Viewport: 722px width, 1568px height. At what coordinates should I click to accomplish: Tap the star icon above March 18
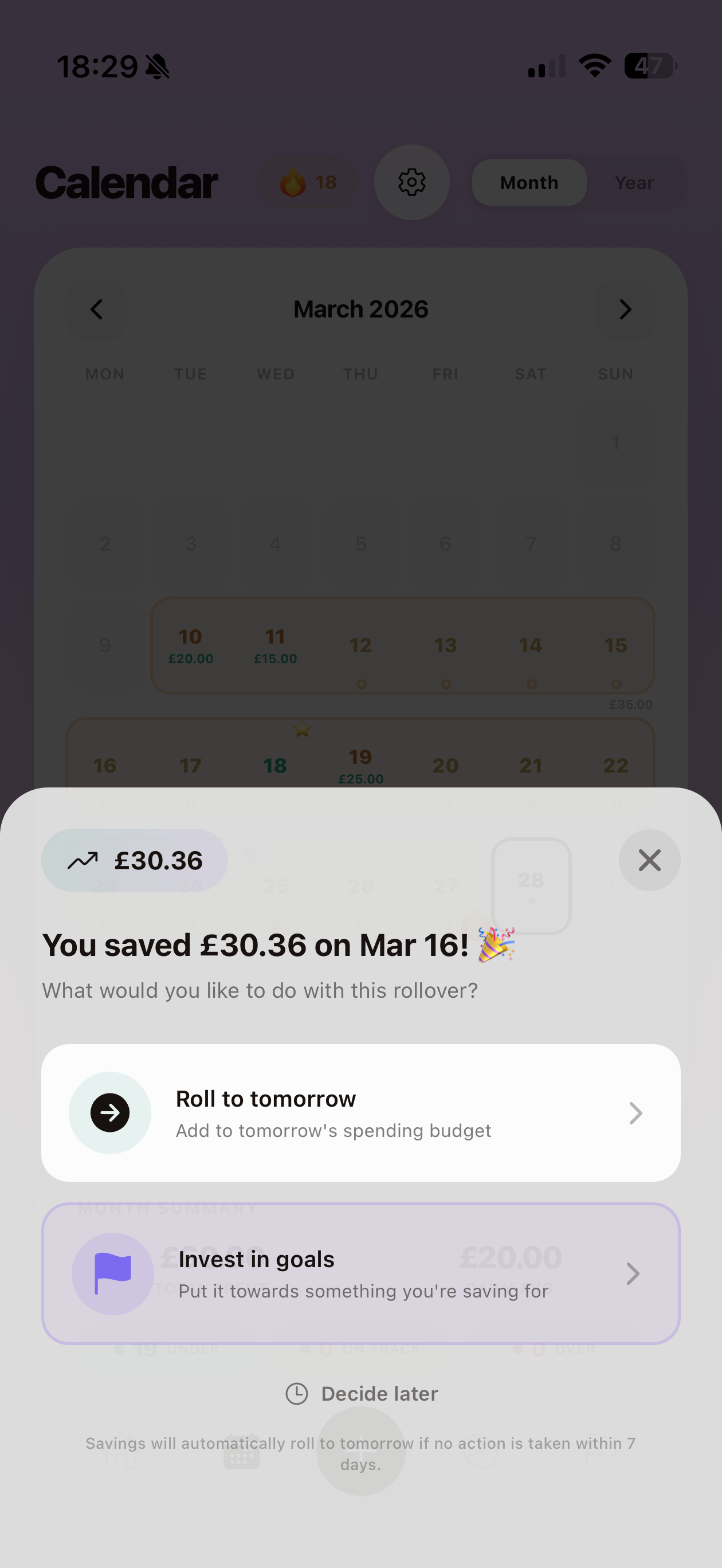pyautogui.click(x=303, y=729)
